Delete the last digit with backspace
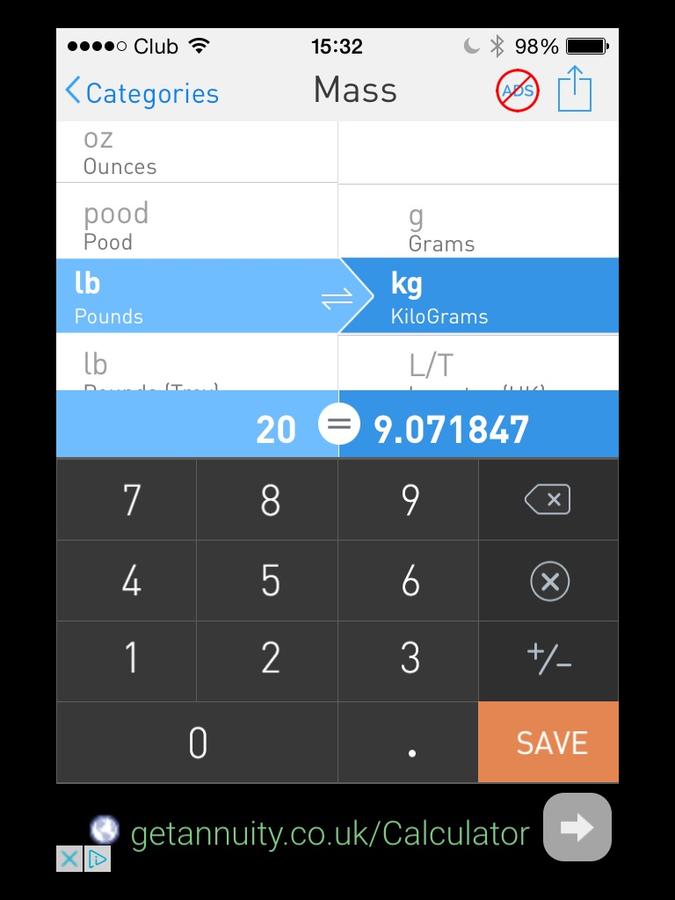 pos(548,499)
